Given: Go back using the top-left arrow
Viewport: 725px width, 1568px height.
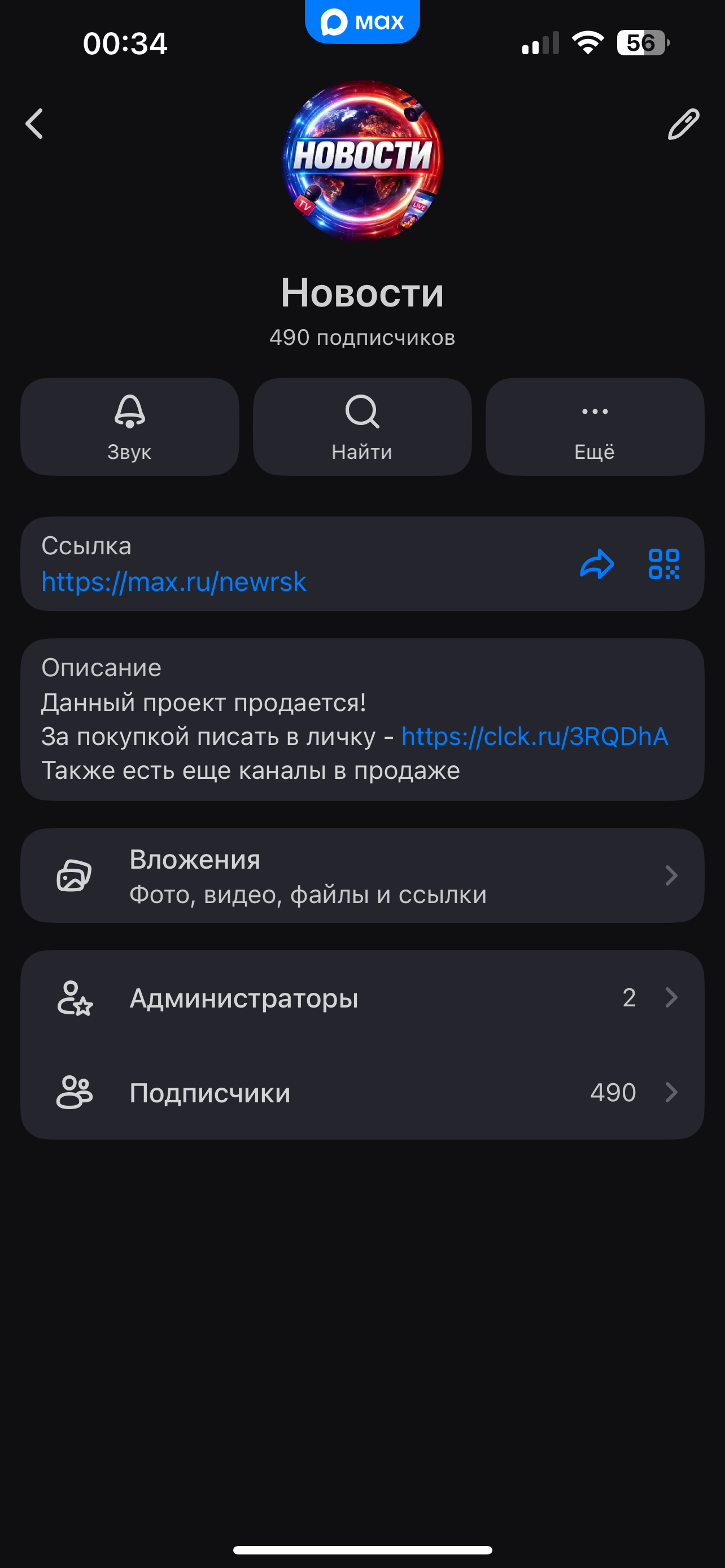Looking at the screenshot, I should pyautogui.click(x=34, y=124).
